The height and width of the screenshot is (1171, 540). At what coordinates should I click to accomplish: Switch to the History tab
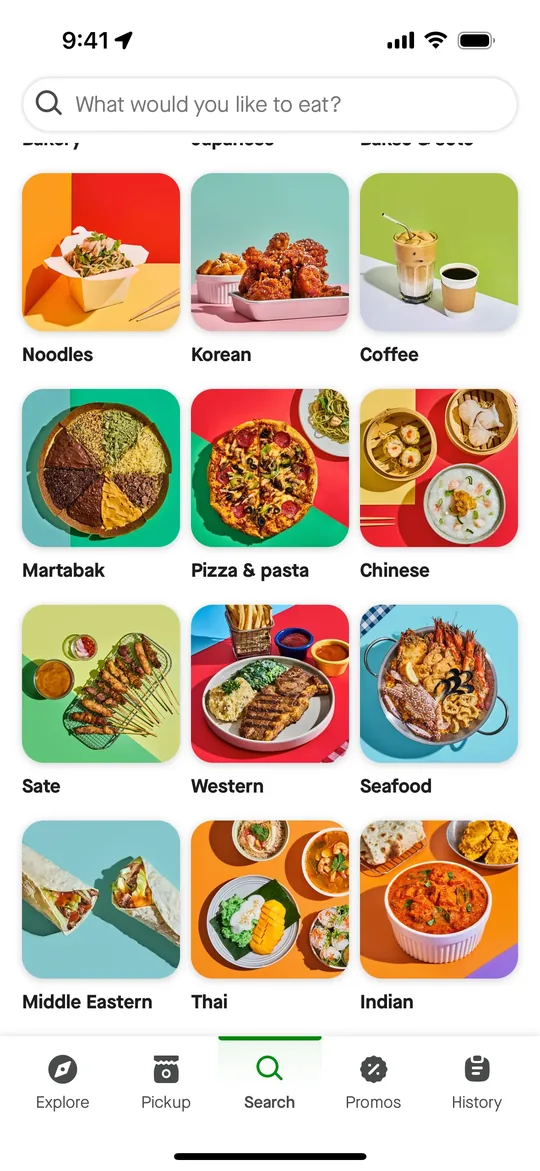[477, 1082]
